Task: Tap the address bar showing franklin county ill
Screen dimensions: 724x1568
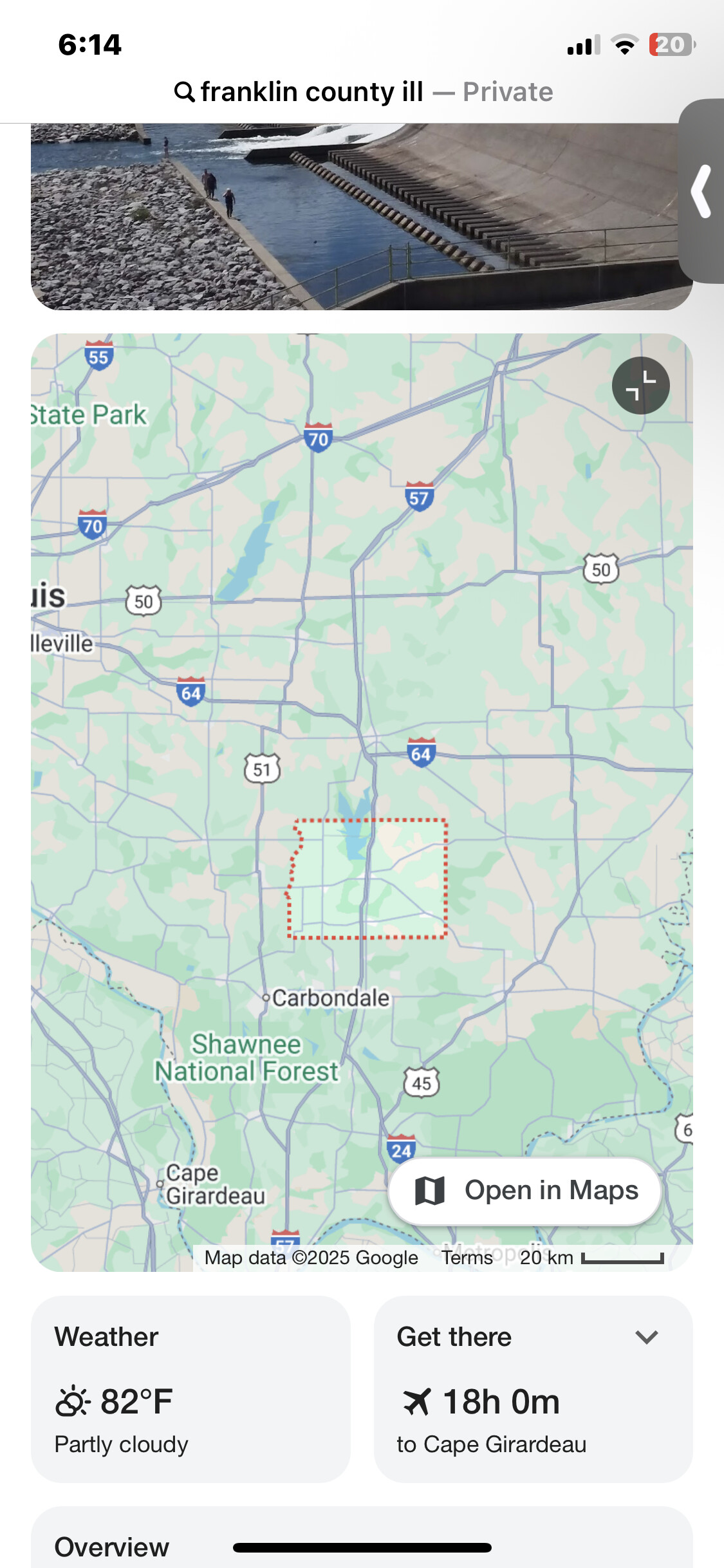Action: [x=363, y=92]
